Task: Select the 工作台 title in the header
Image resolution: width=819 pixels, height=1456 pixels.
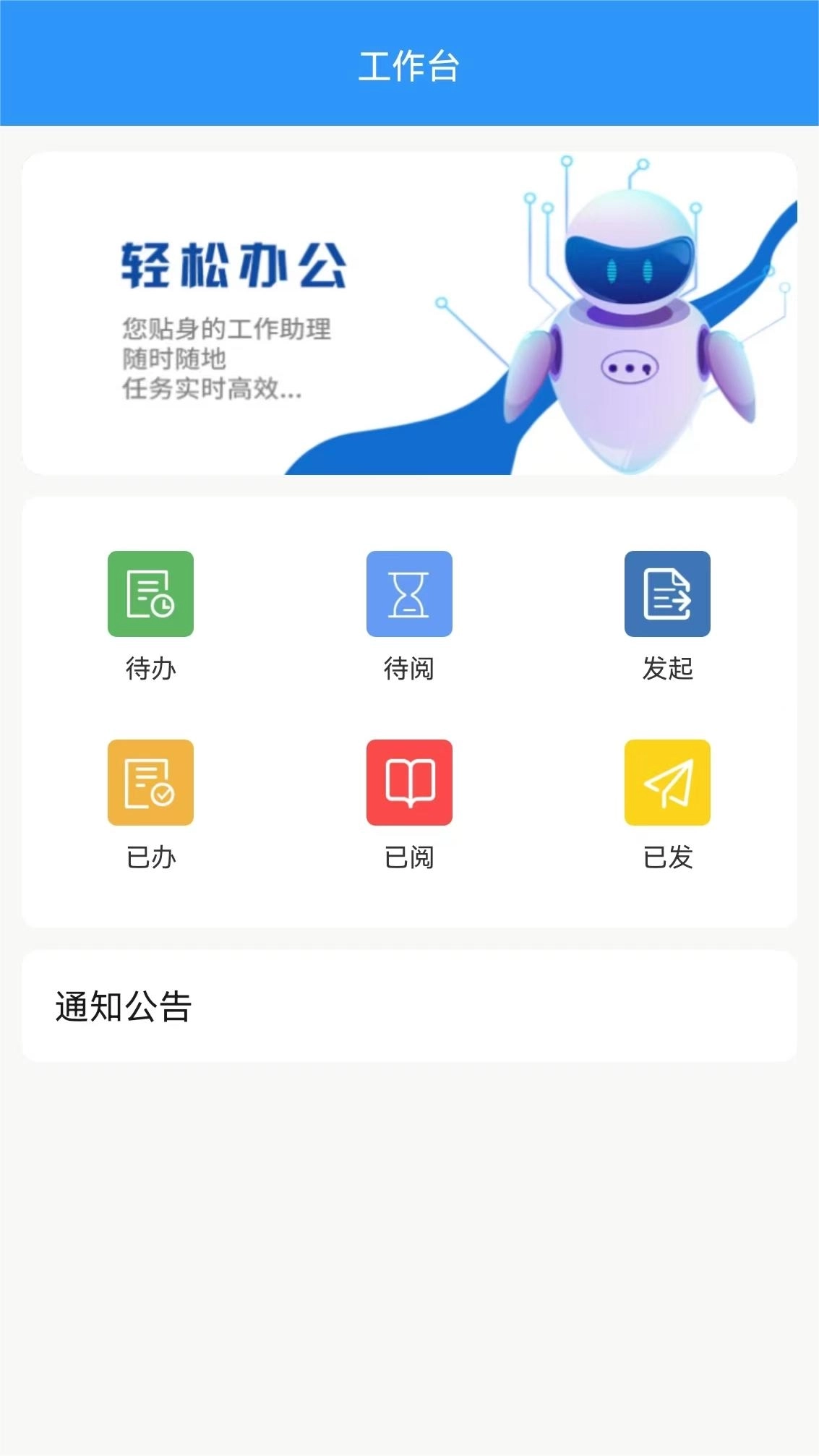Action: coord(409,65)
